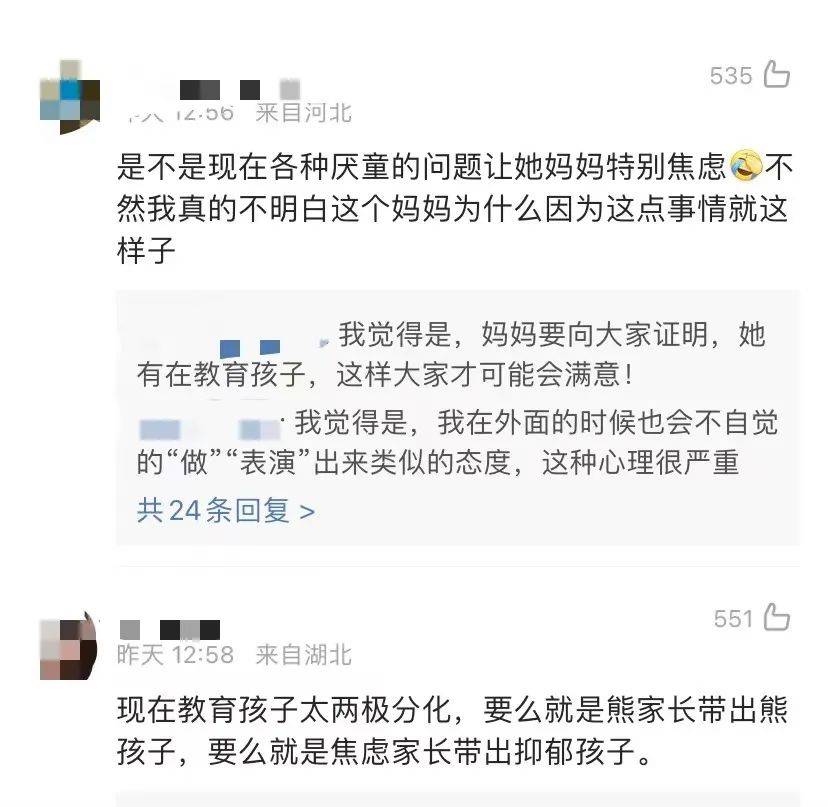Like the comment from 湖北 with 551 likes
828x807 pixels.
(x=777, y=618)
